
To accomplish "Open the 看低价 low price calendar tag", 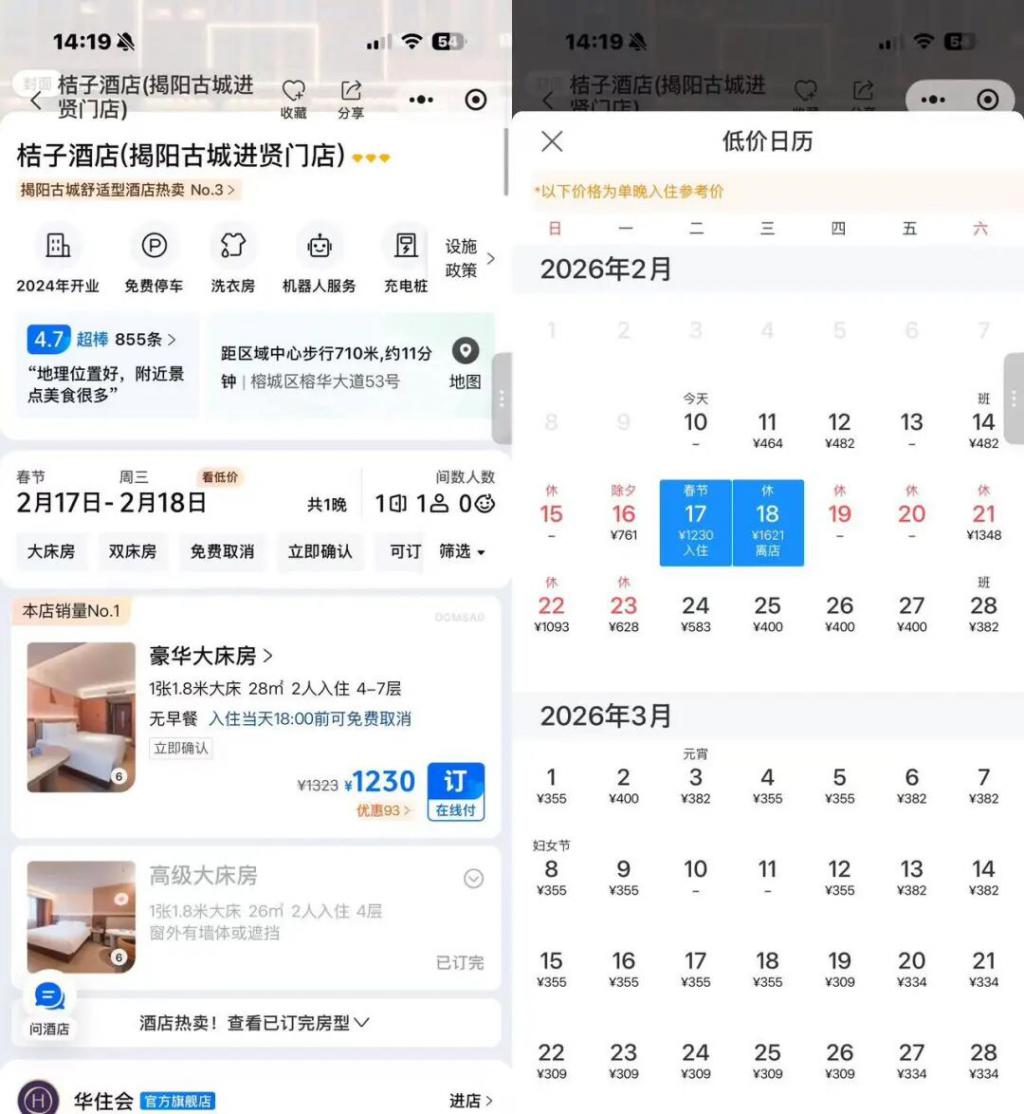I will pos(221,477).
